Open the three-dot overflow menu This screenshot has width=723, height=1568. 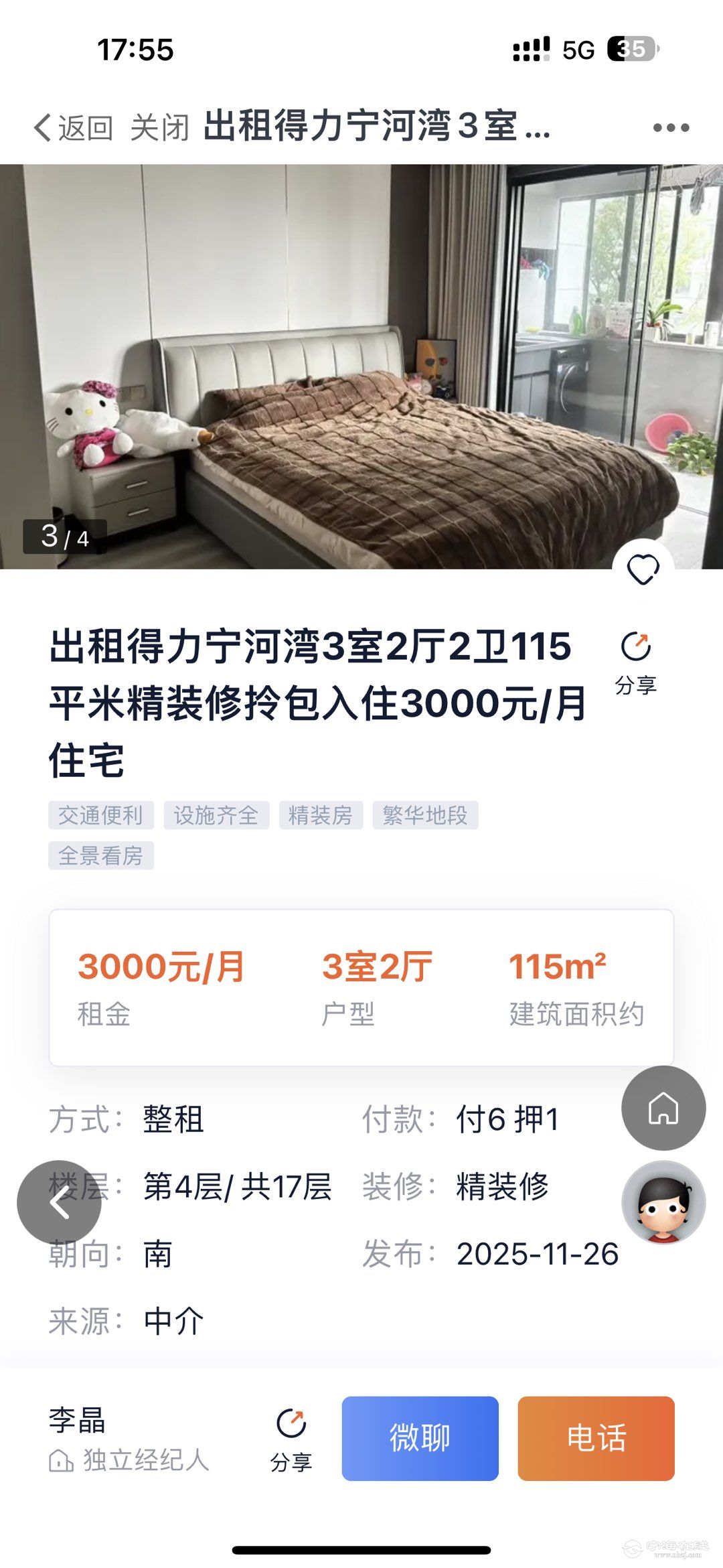(671, 127)
